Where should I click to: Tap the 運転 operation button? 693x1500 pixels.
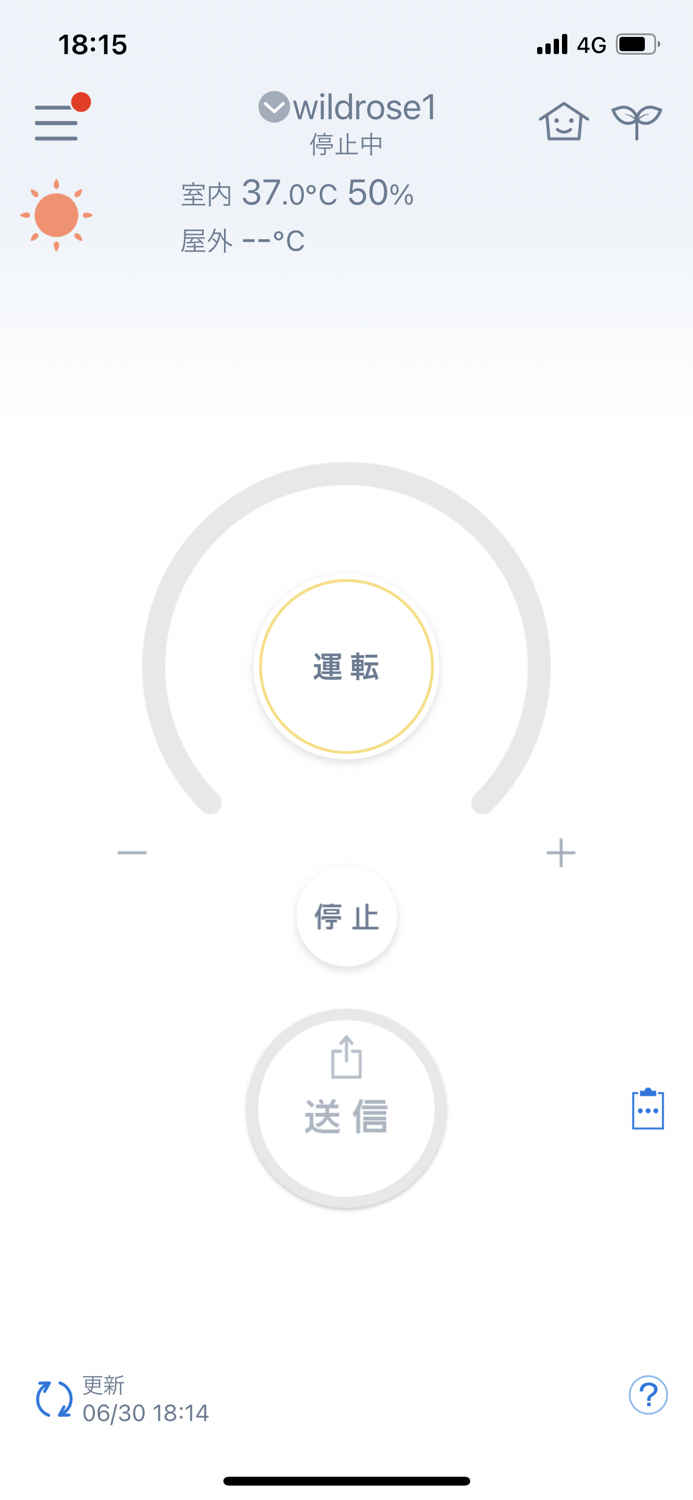[346, 667]
